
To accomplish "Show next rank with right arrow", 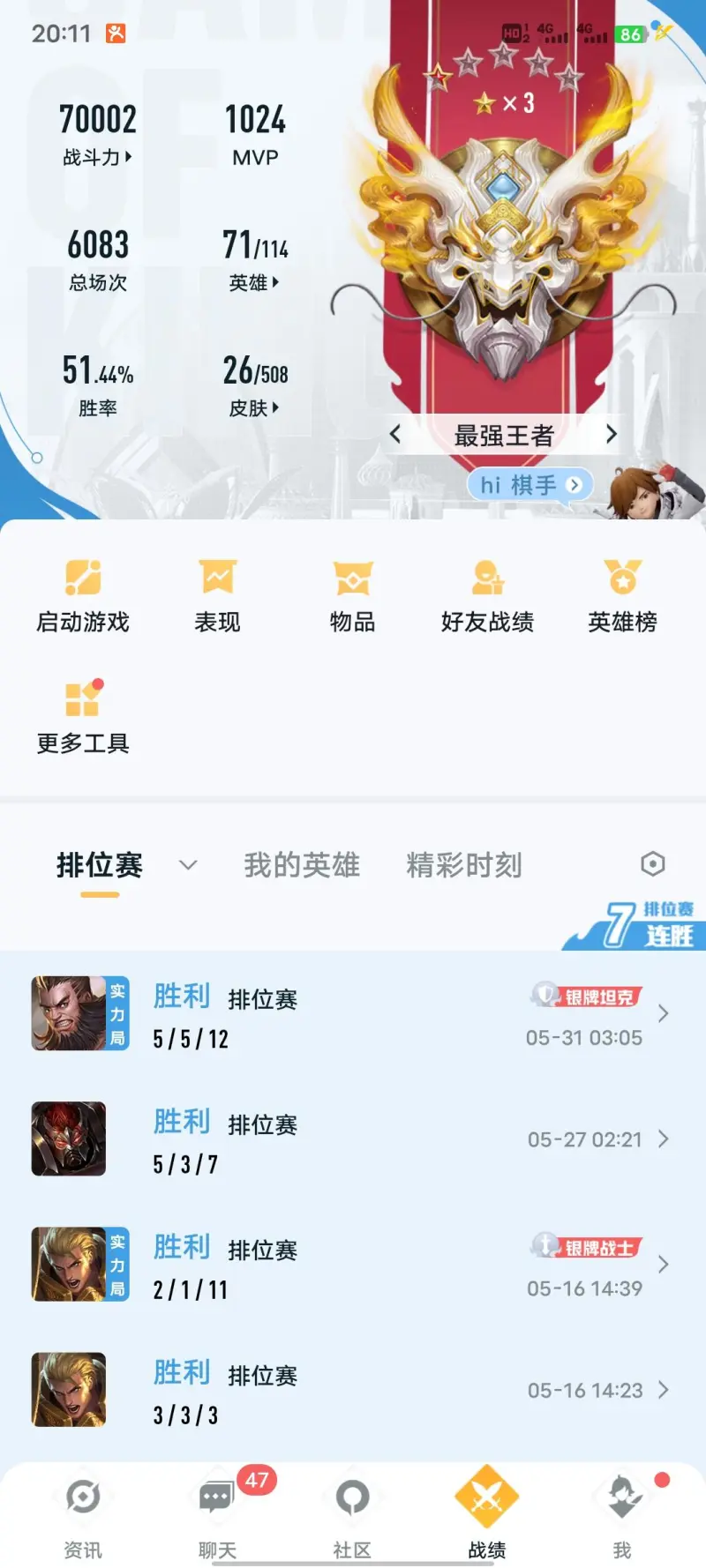I will point(611,434).
